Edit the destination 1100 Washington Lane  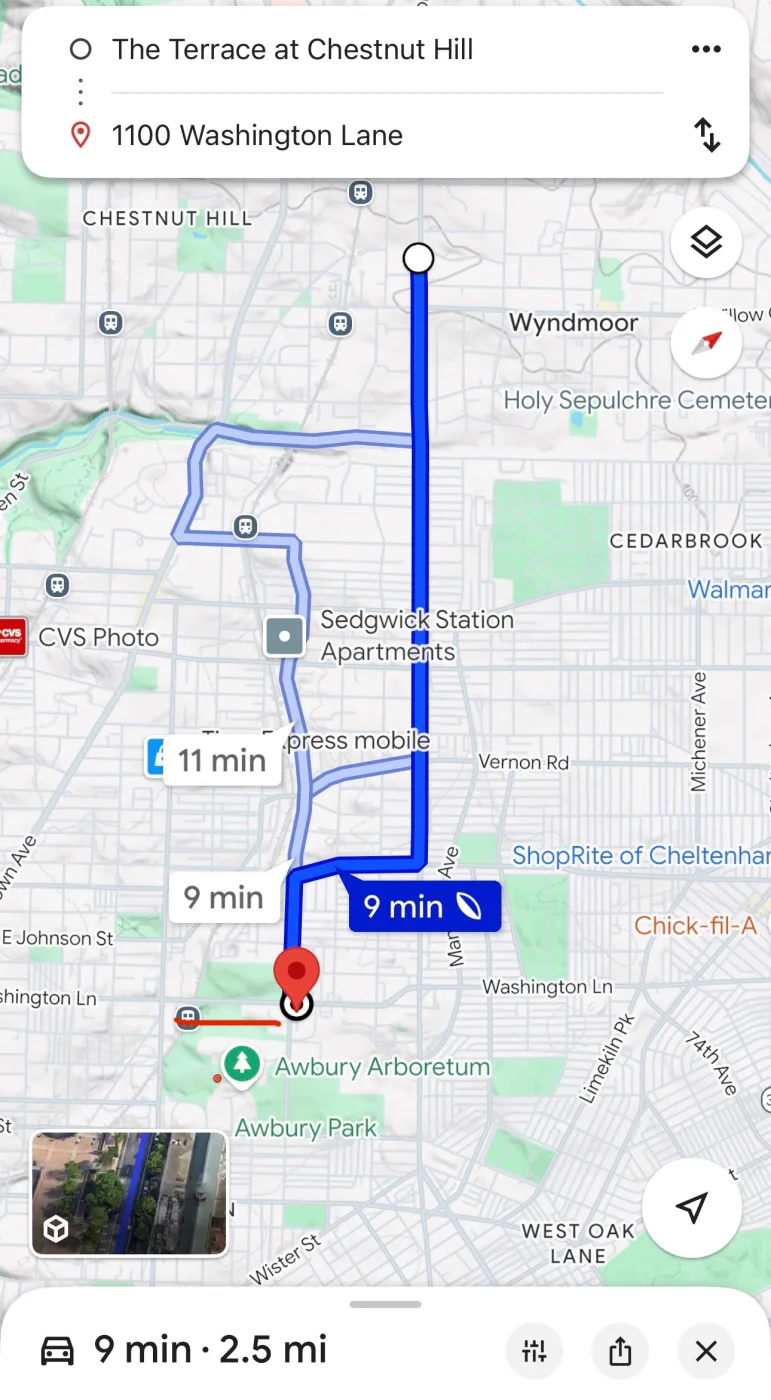[257, 136]
